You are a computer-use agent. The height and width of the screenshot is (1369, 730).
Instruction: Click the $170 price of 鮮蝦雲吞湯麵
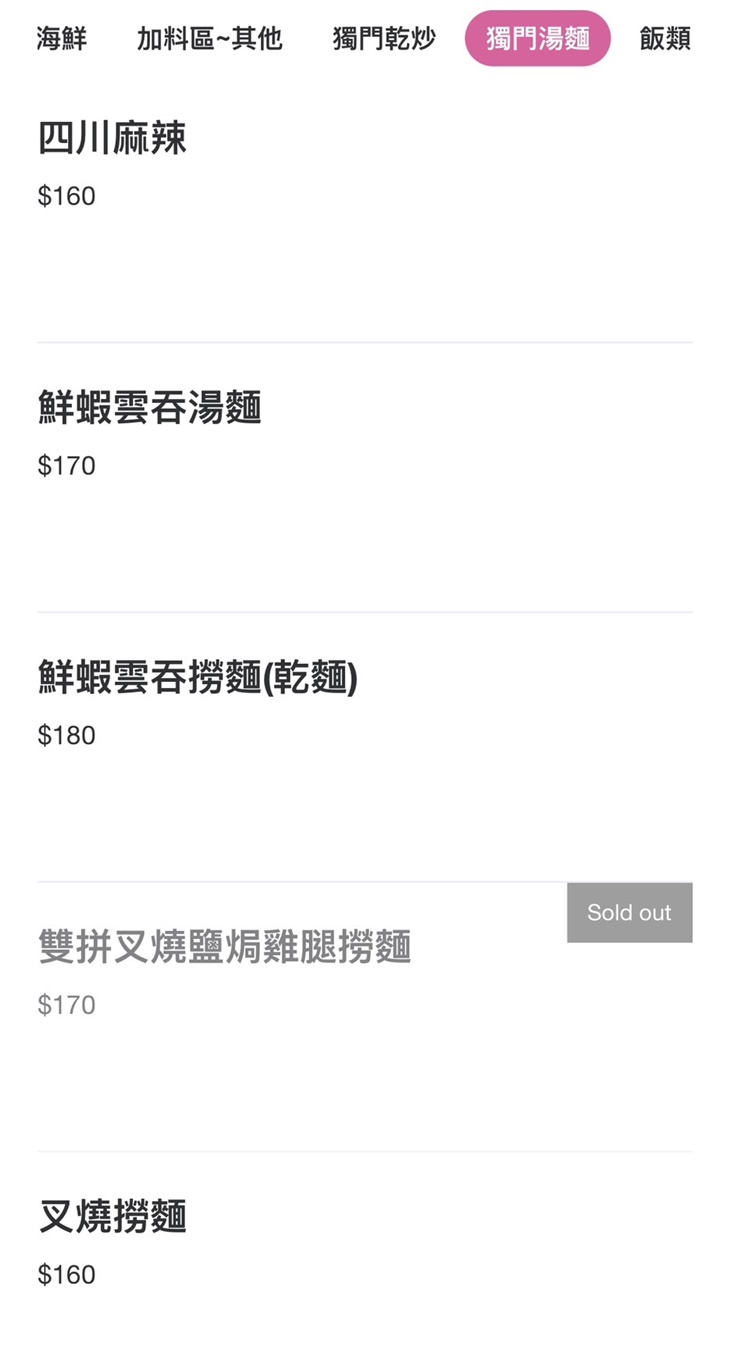pyautogui.click(x=66, y=465)
